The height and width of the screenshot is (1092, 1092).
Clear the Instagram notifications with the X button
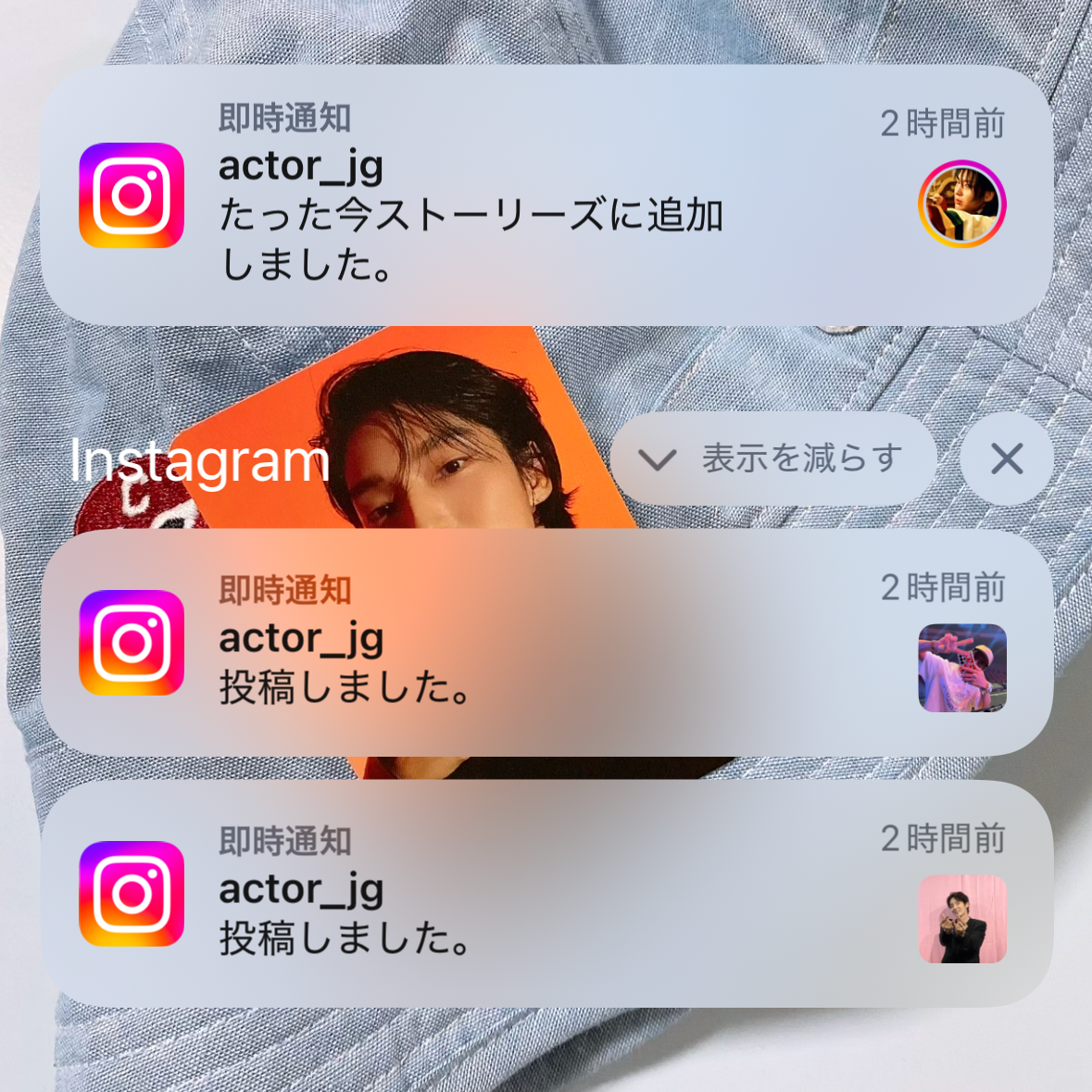click(x=1007, y=458)
